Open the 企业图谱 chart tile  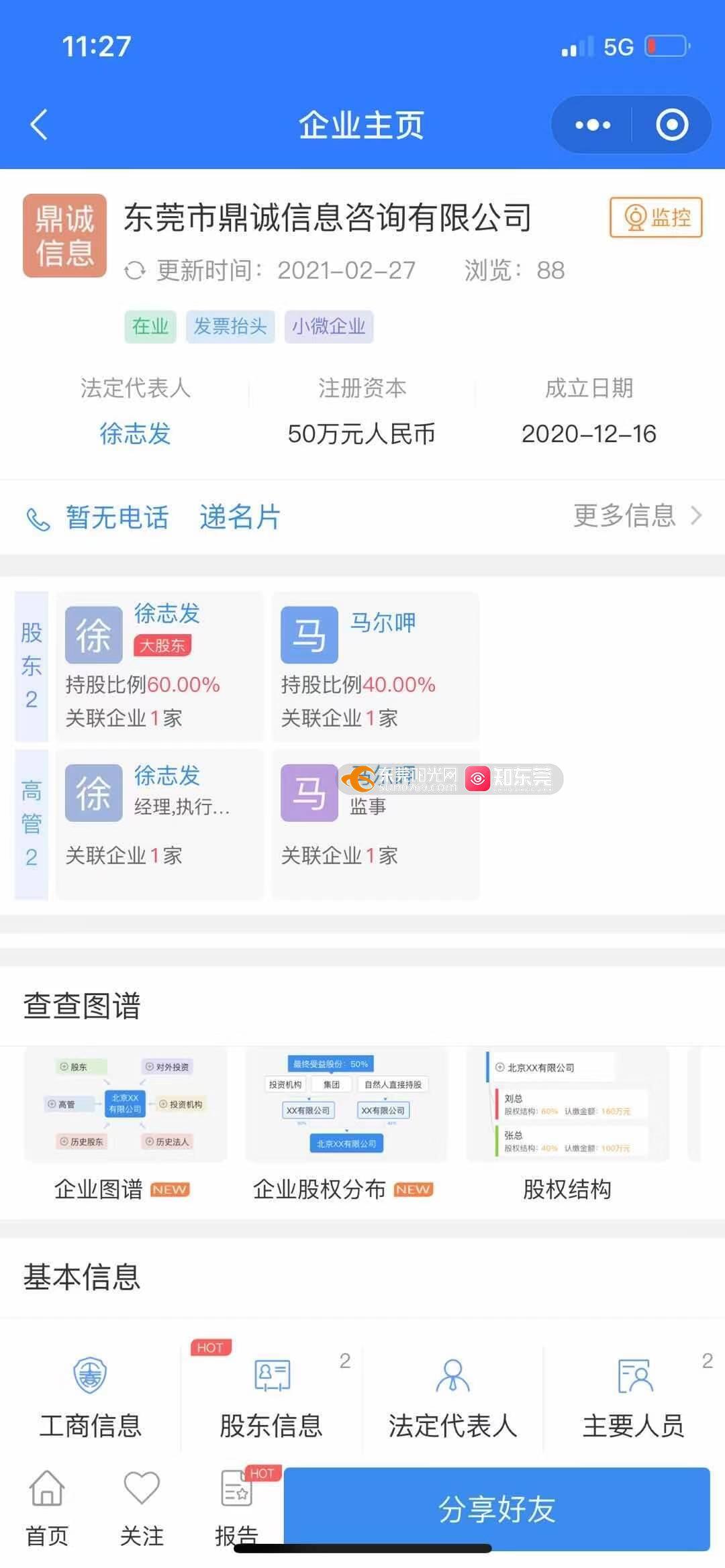[x=125, y=1125]
